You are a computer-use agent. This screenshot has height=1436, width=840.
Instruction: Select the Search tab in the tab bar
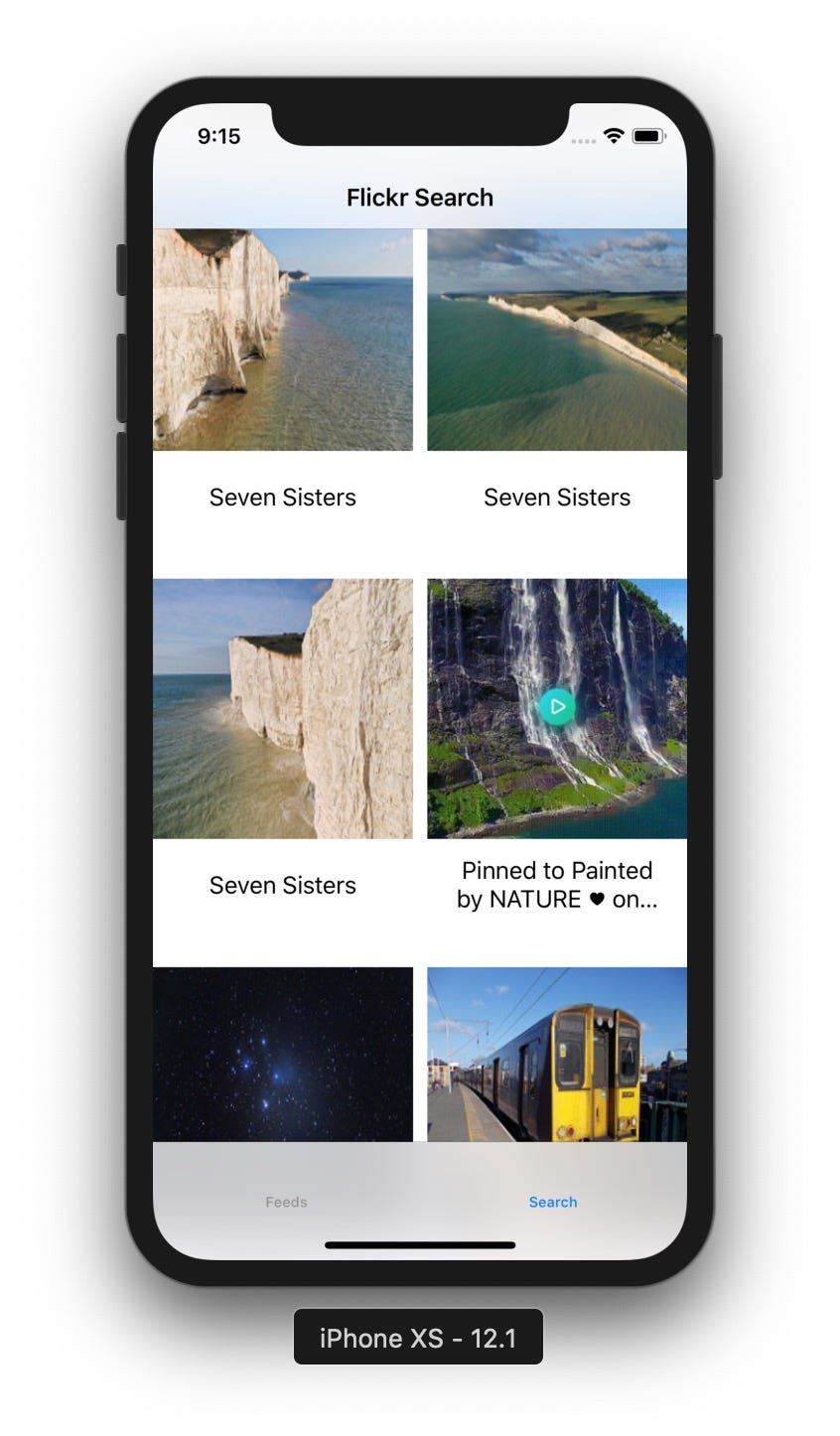tap(553, 1202)
